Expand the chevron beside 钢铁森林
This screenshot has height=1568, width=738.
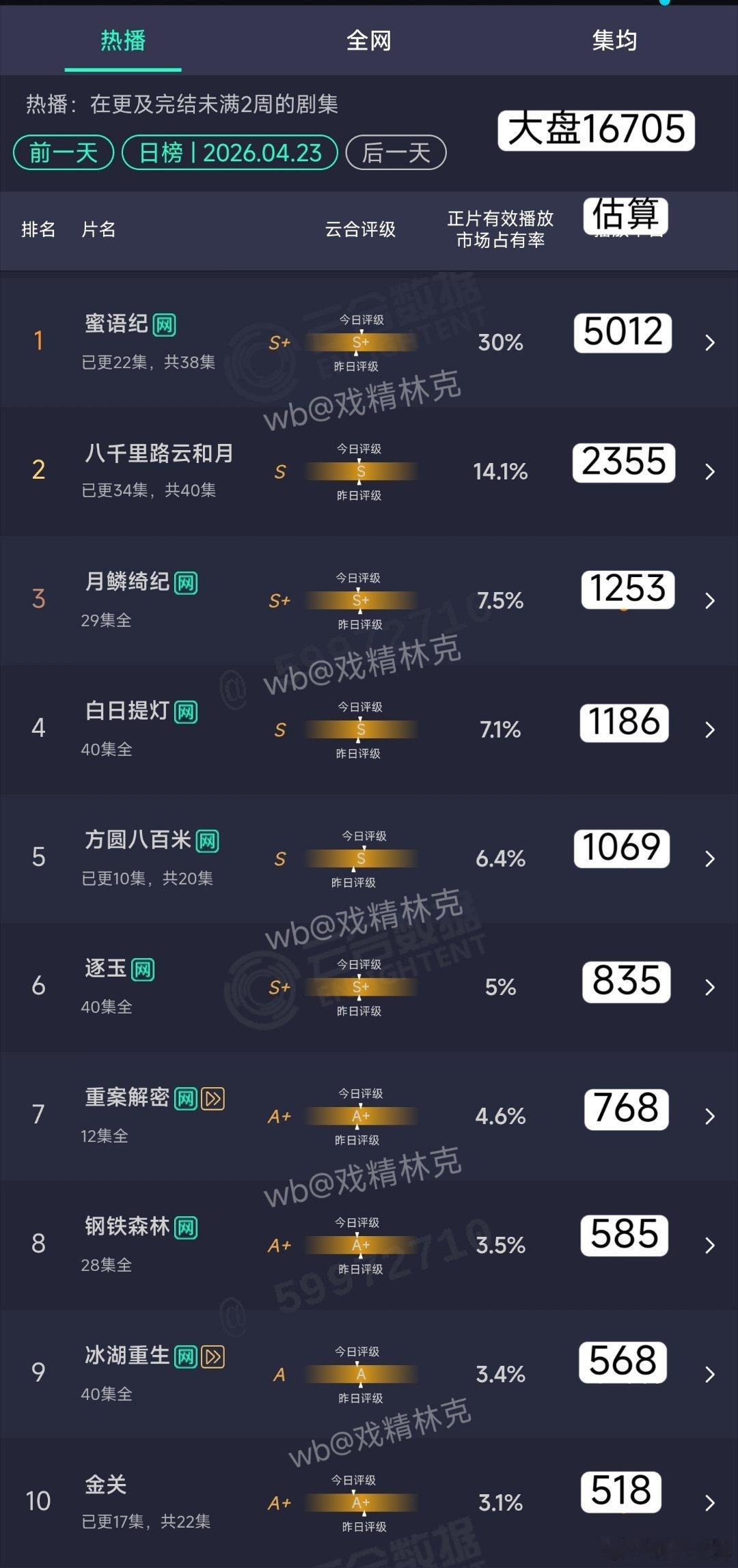point(709,1244)
